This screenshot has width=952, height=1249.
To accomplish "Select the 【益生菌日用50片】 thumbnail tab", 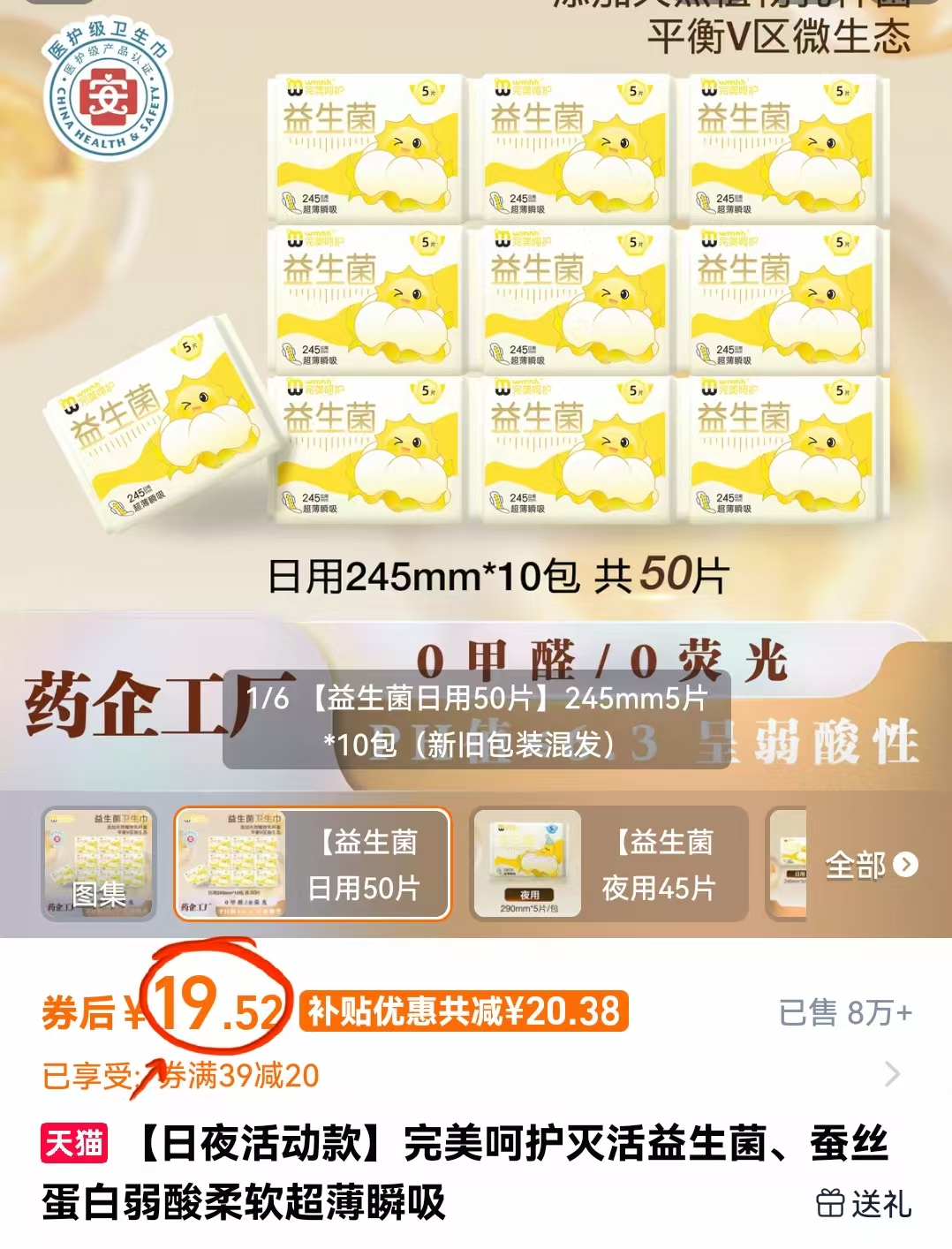I will coord(309,866).
